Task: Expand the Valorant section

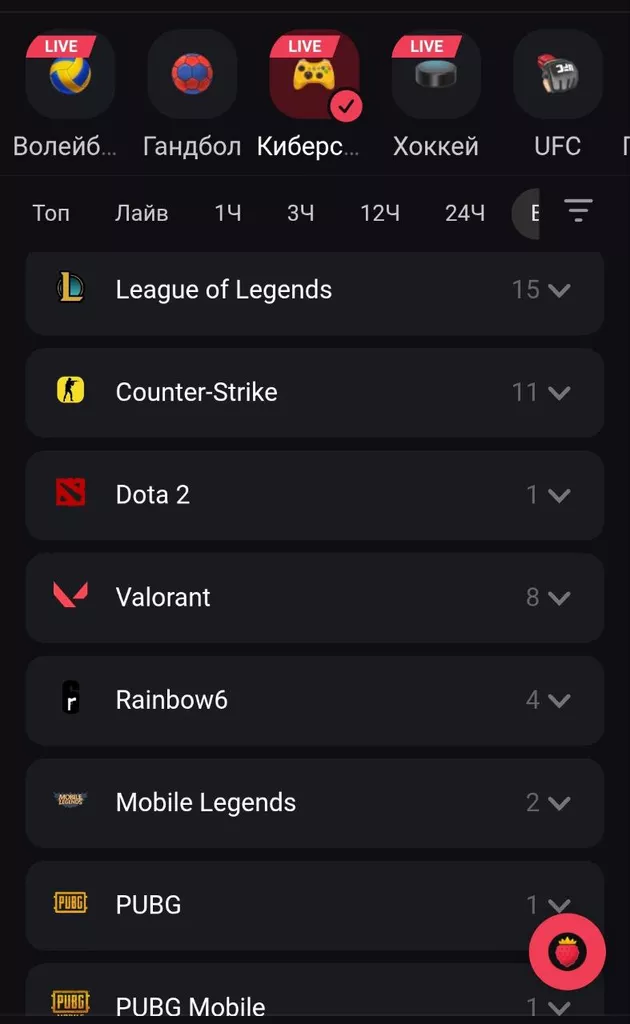Action: (314, 597)
